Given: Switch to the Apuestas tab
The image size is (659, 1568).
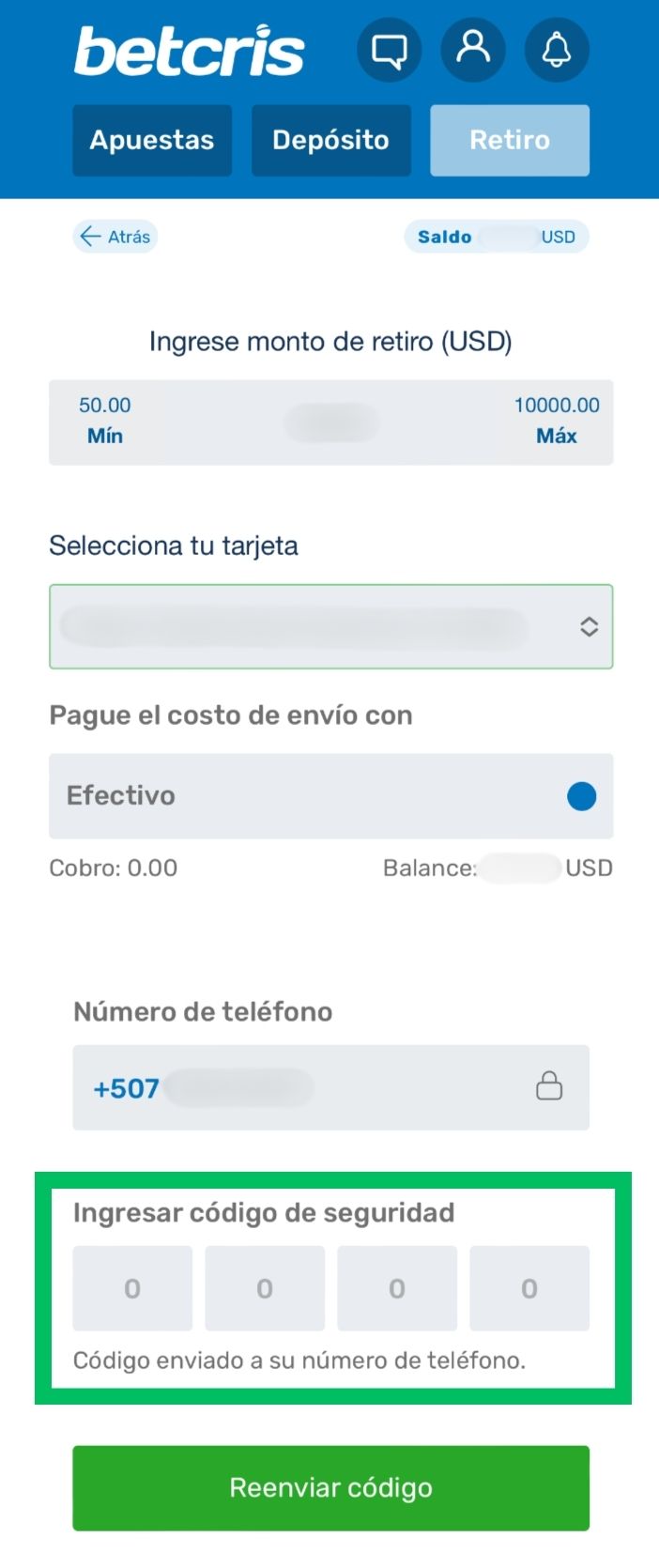Looking at the screenshot, I should [152, 140].
